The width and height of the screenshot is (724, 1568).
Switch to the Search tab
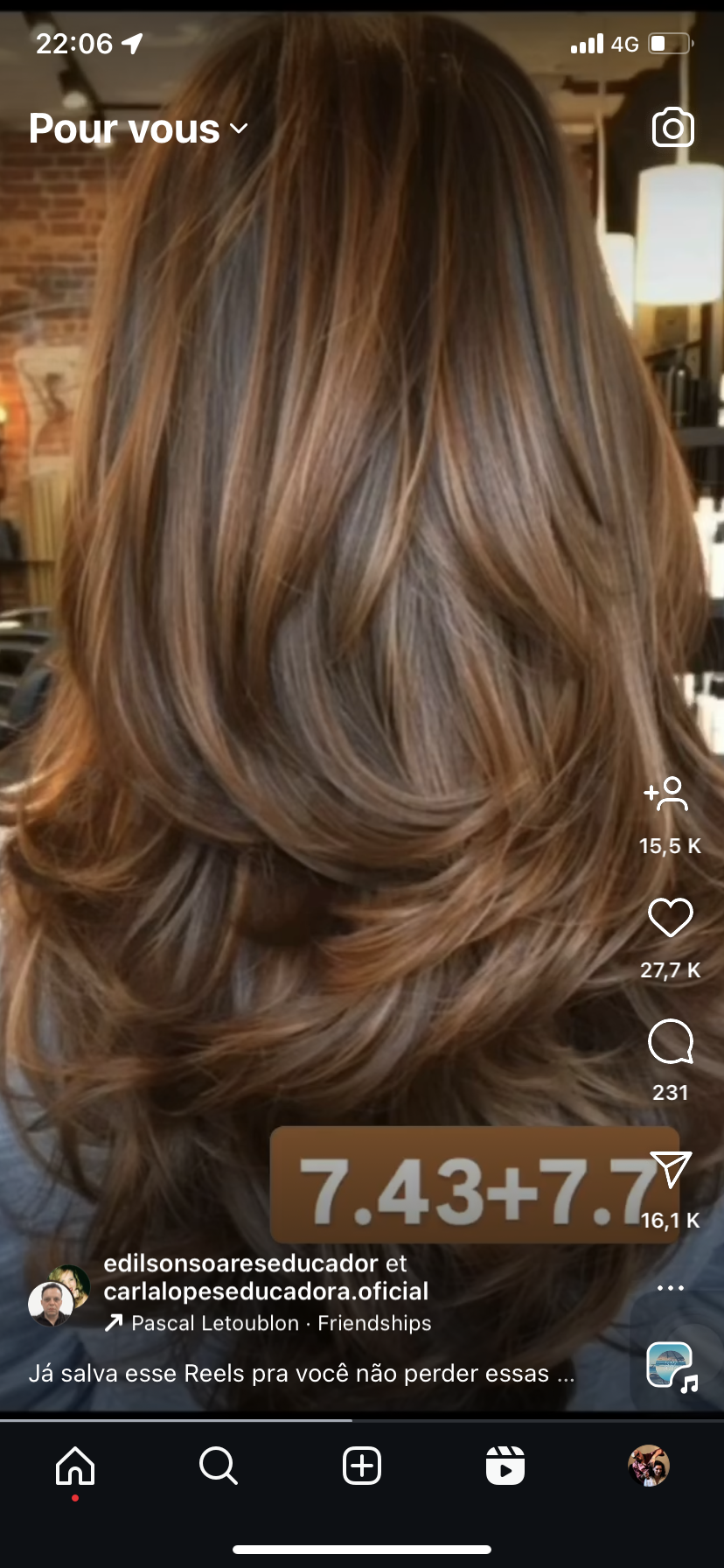click(218, 1466)
